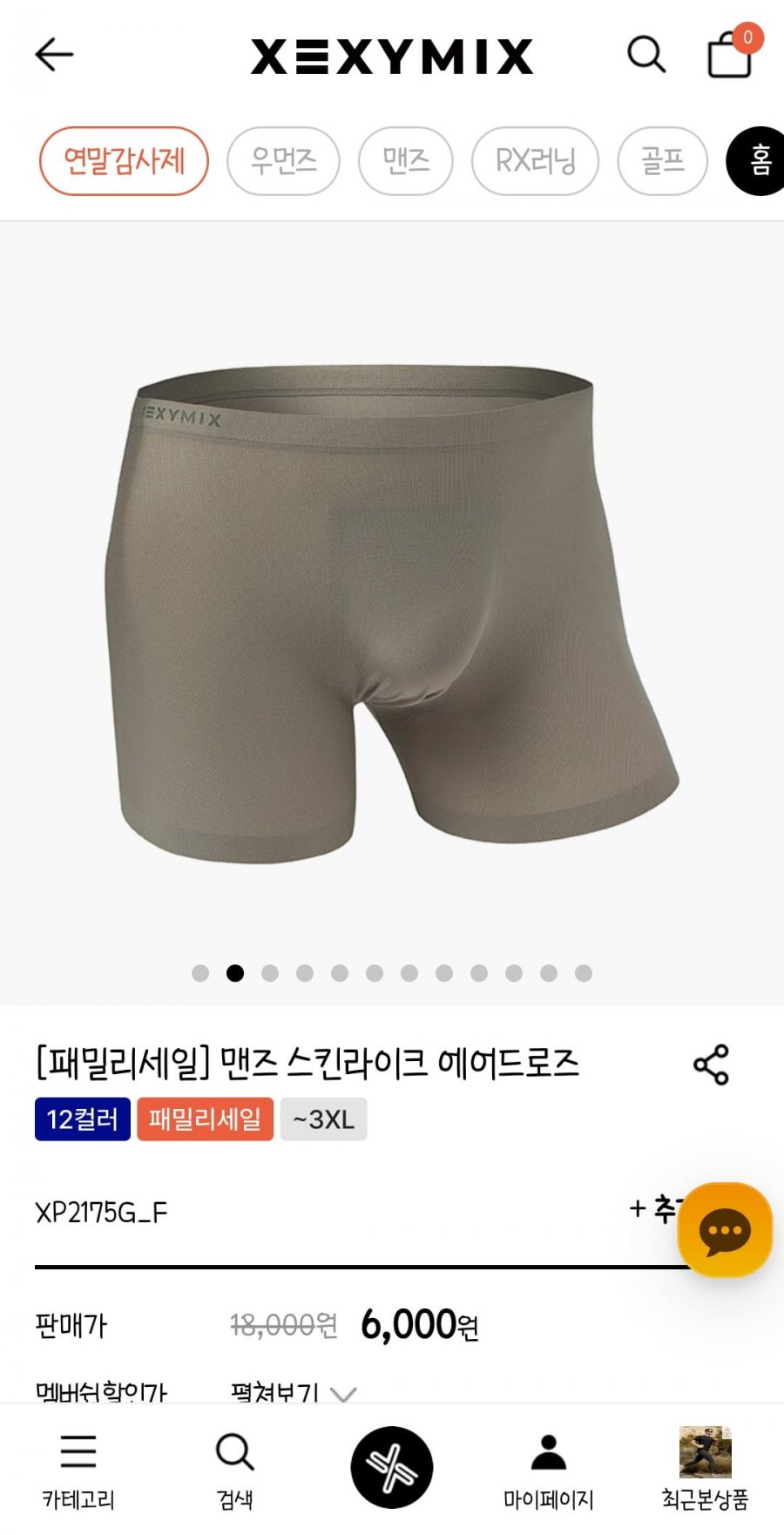
Task: Open the shopping bag cart
Action: coord(729,55)
